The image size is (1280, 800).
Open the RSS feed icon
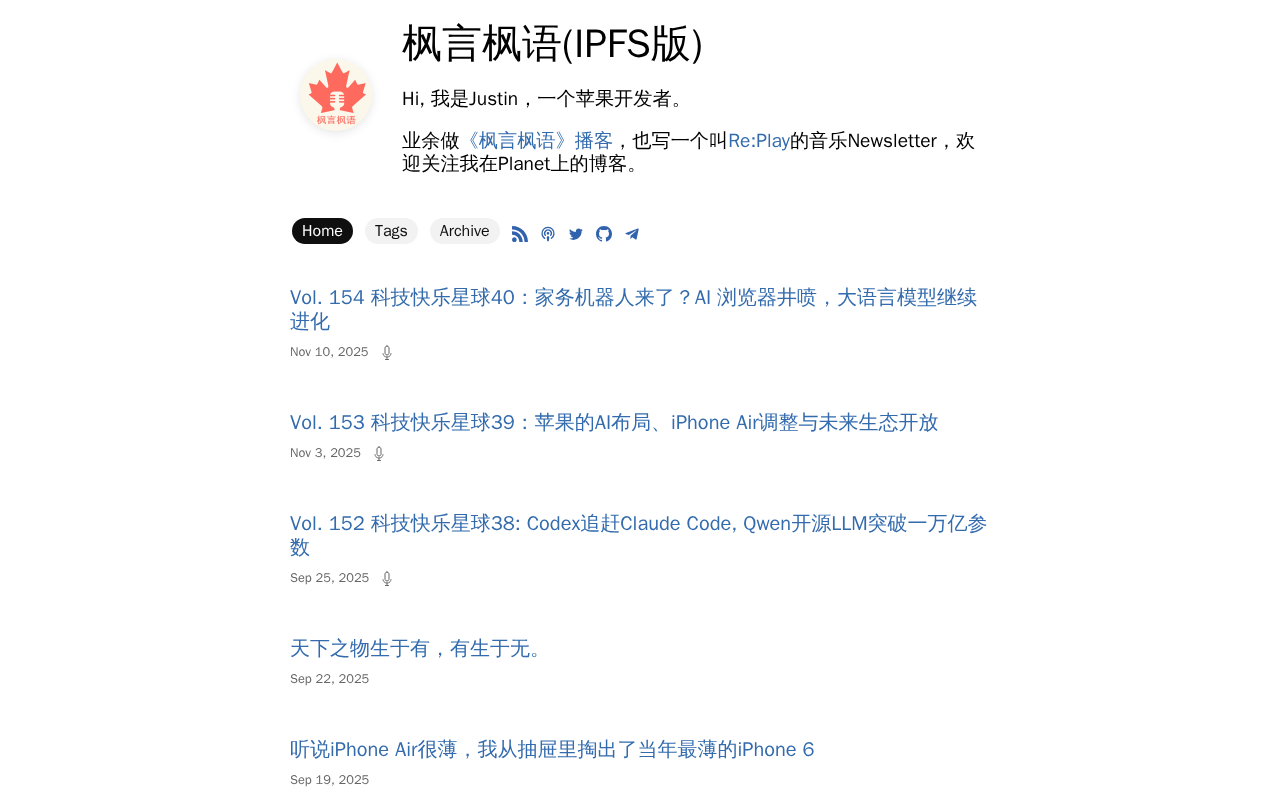(x=520, y=234)
